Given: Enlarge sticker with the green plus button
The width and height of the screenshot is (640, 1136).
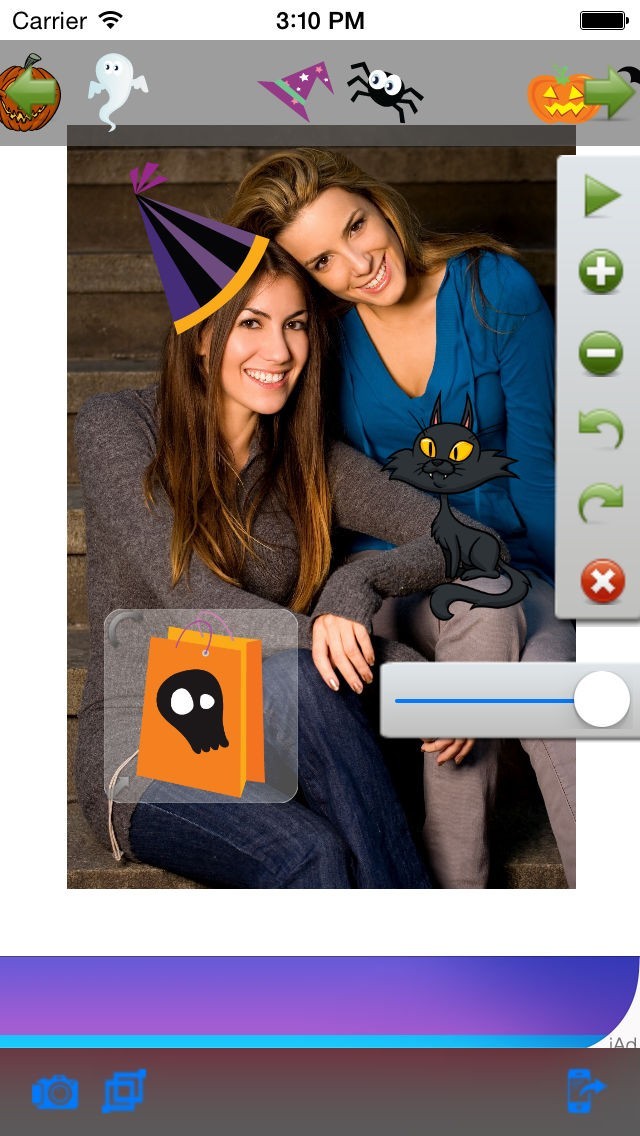Looking at the screenshot, I should pyautogui.click(x=601, y=271).
